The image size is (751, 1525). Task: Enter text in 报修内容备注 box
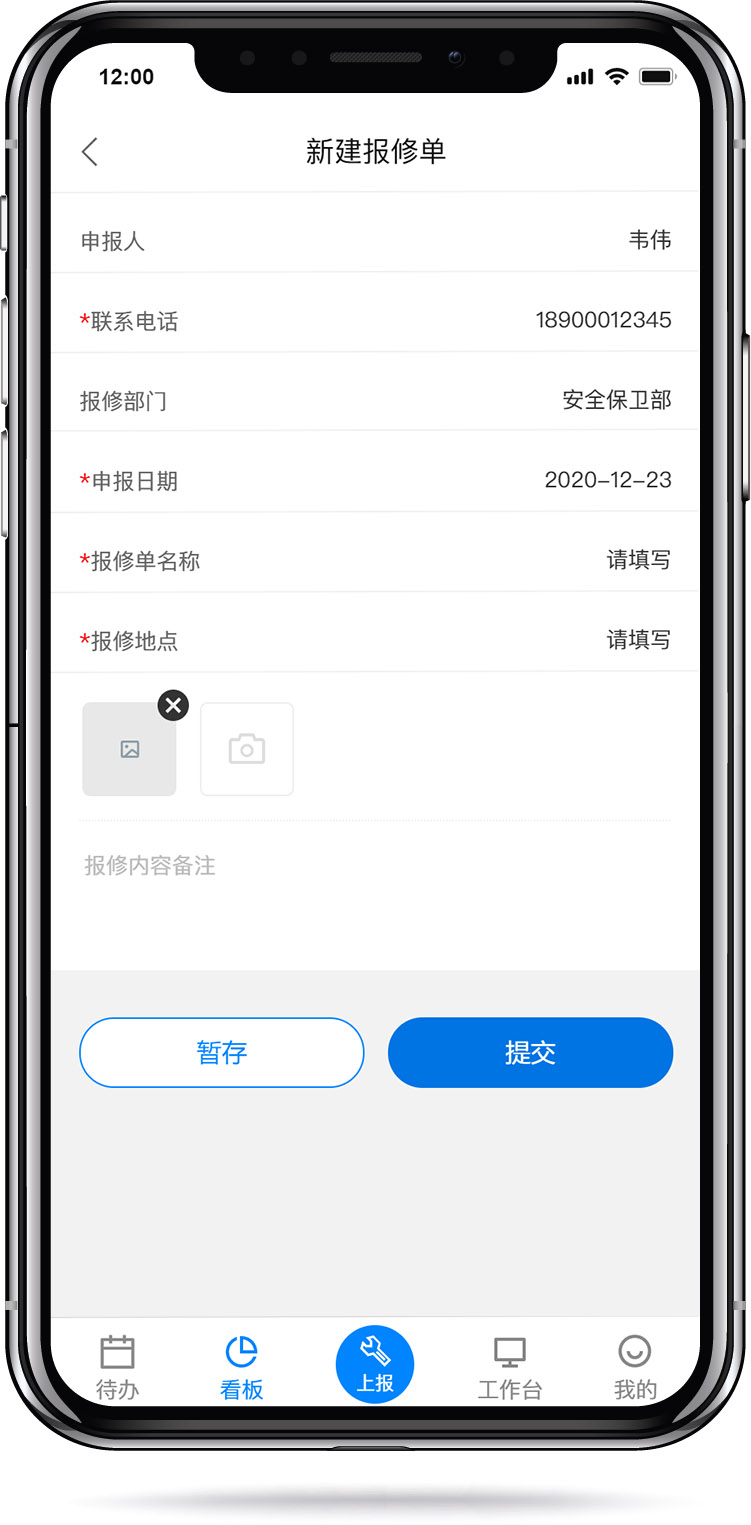coord(375,892)
